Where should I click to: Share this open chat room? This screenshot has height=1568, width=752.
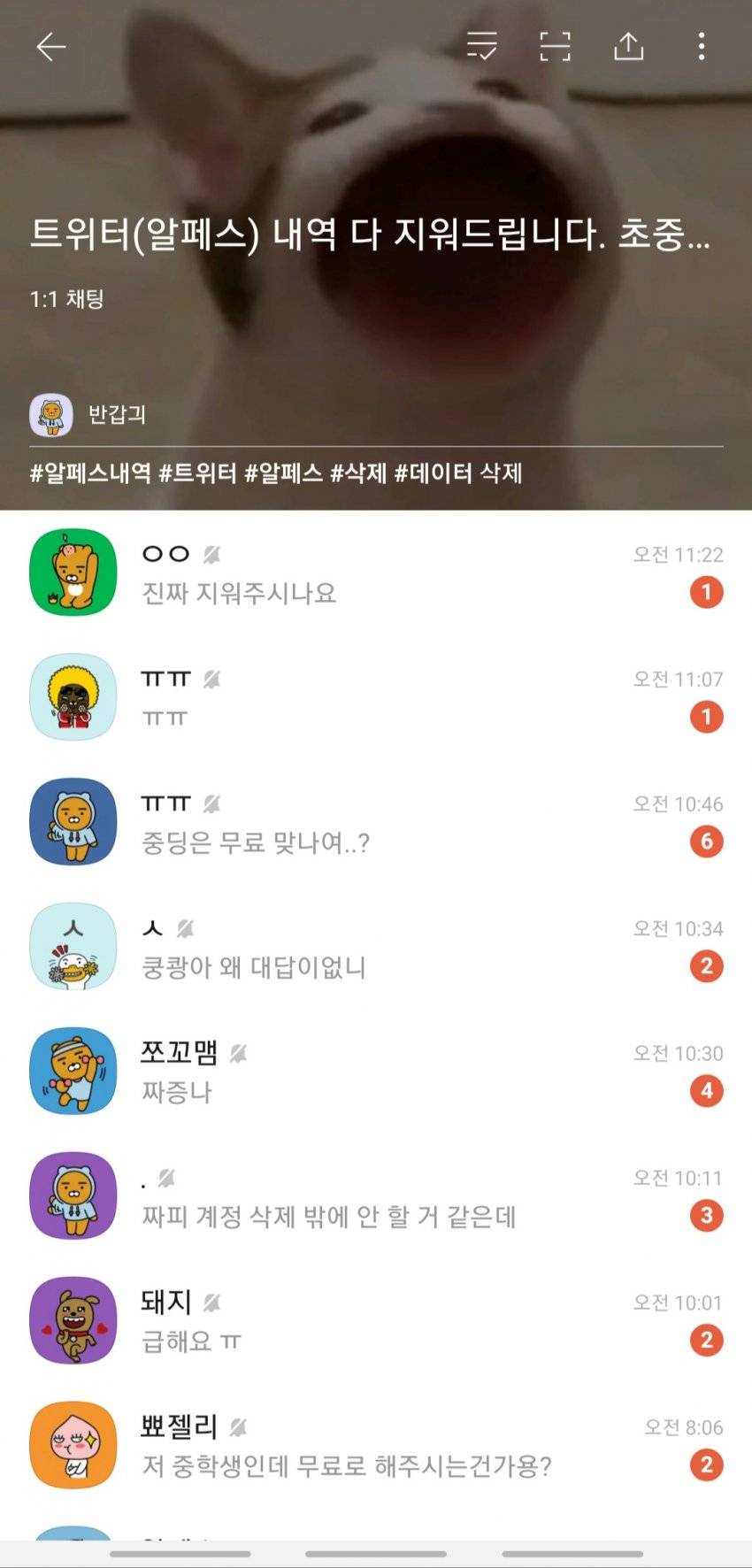pyautogui.click(x=628, y=46)
